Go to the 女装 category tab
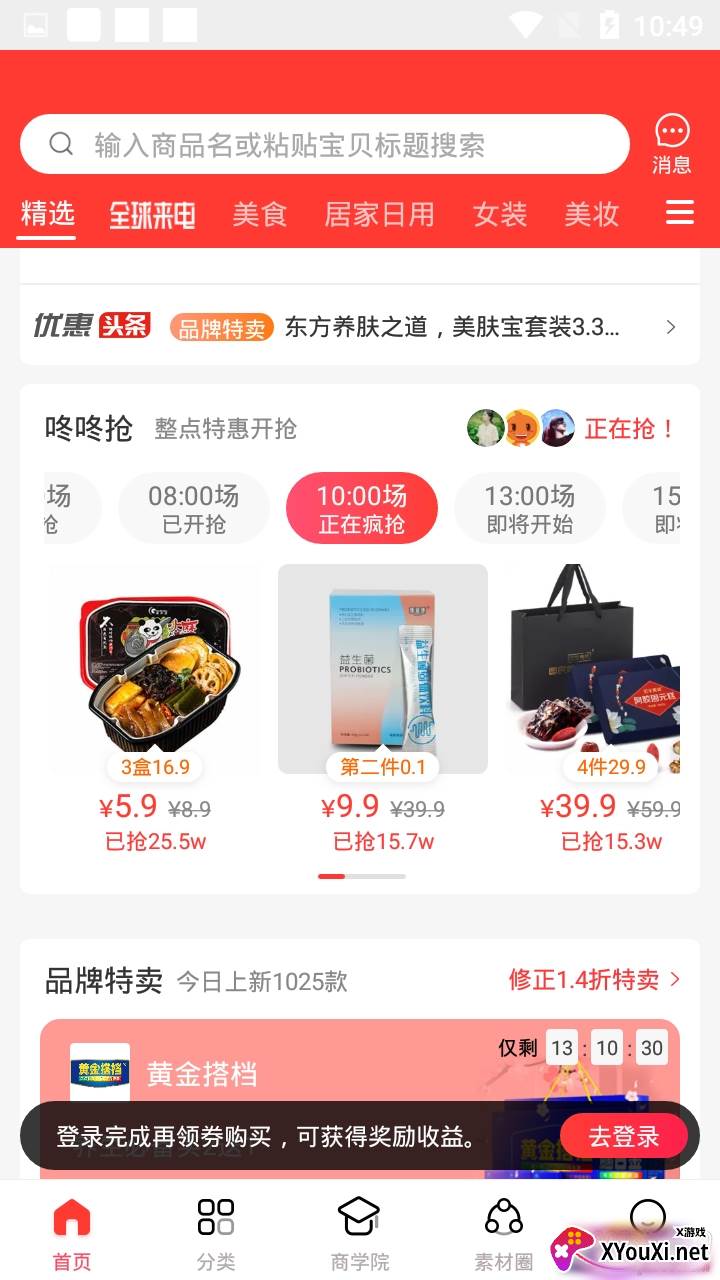 click(500, 215)
